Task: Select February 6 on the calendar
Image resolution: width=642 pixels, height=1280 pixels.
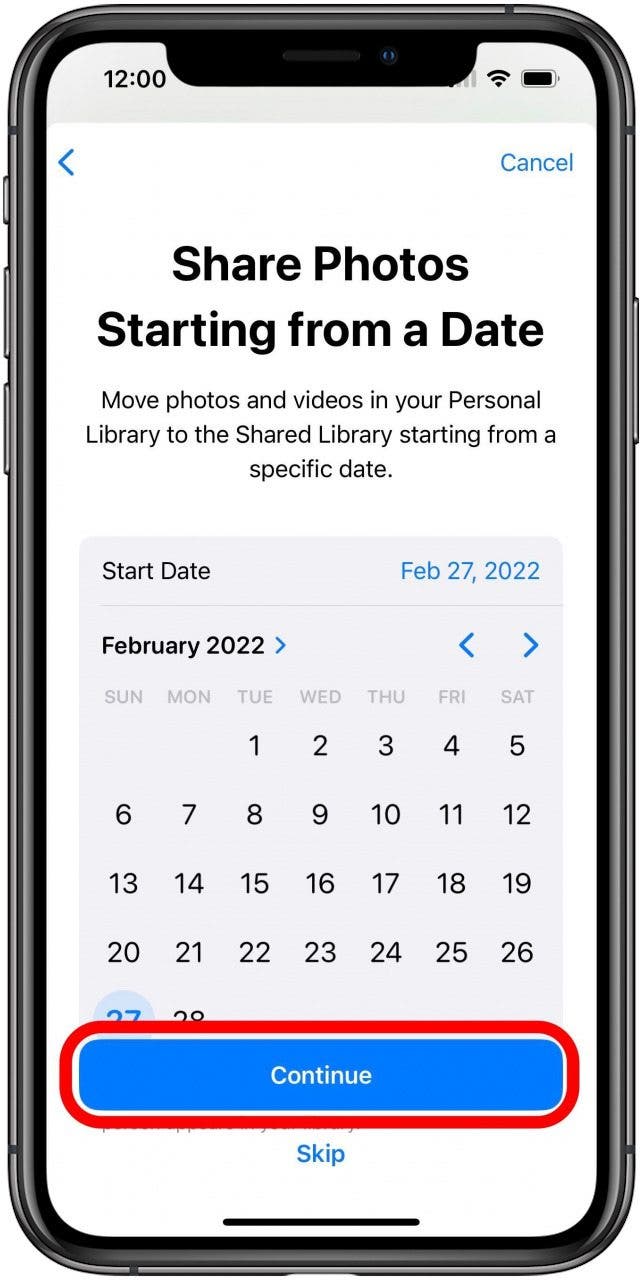Action: tap(123, 814)
